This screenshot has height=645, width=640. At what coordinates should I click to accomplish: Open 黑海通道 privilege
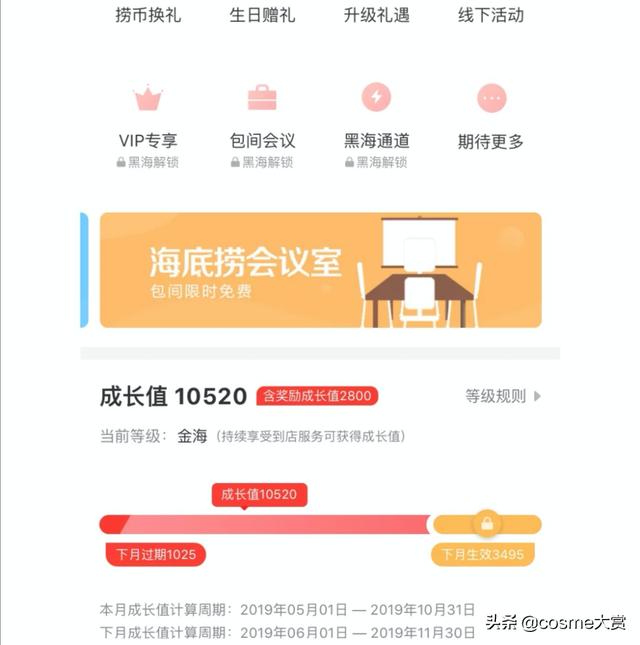376,120
